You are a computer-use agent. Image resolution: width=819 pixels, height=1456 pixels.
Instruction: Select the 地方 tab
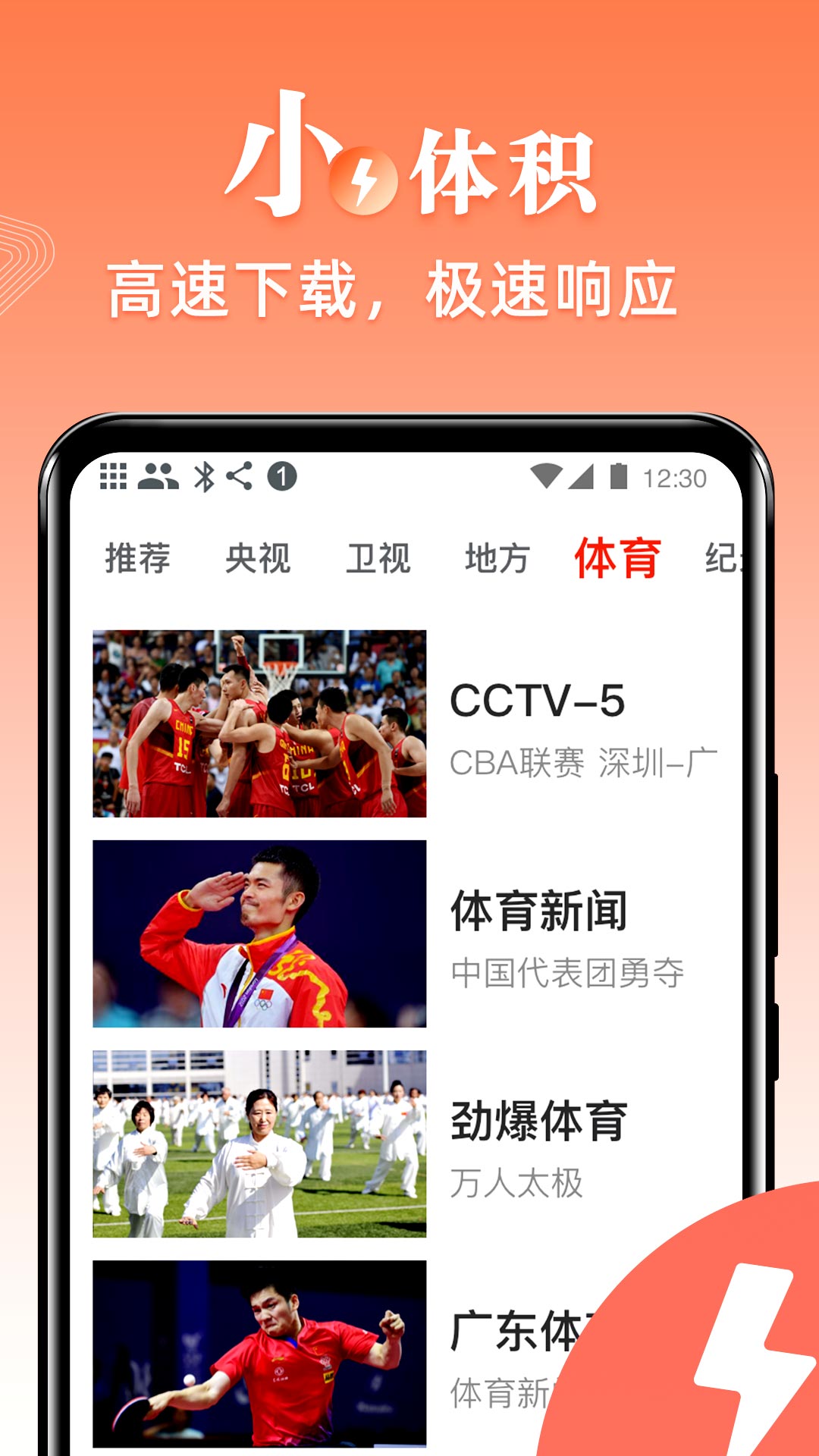click(497, 559)
